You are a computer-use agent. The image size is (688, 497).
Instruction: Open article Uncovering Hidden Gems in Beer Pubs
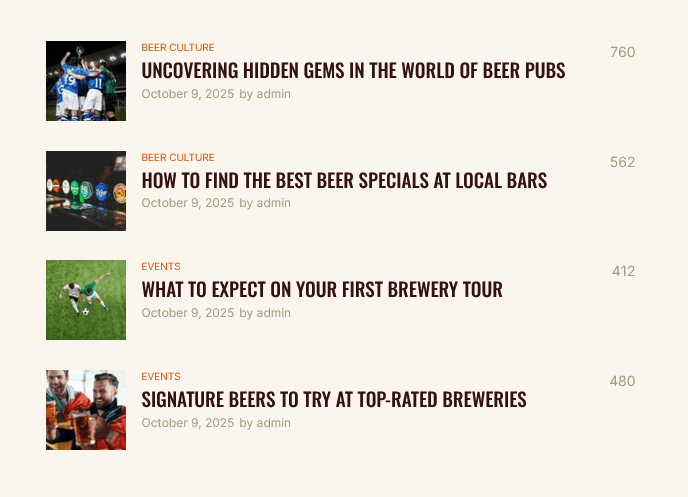(353, 71)
